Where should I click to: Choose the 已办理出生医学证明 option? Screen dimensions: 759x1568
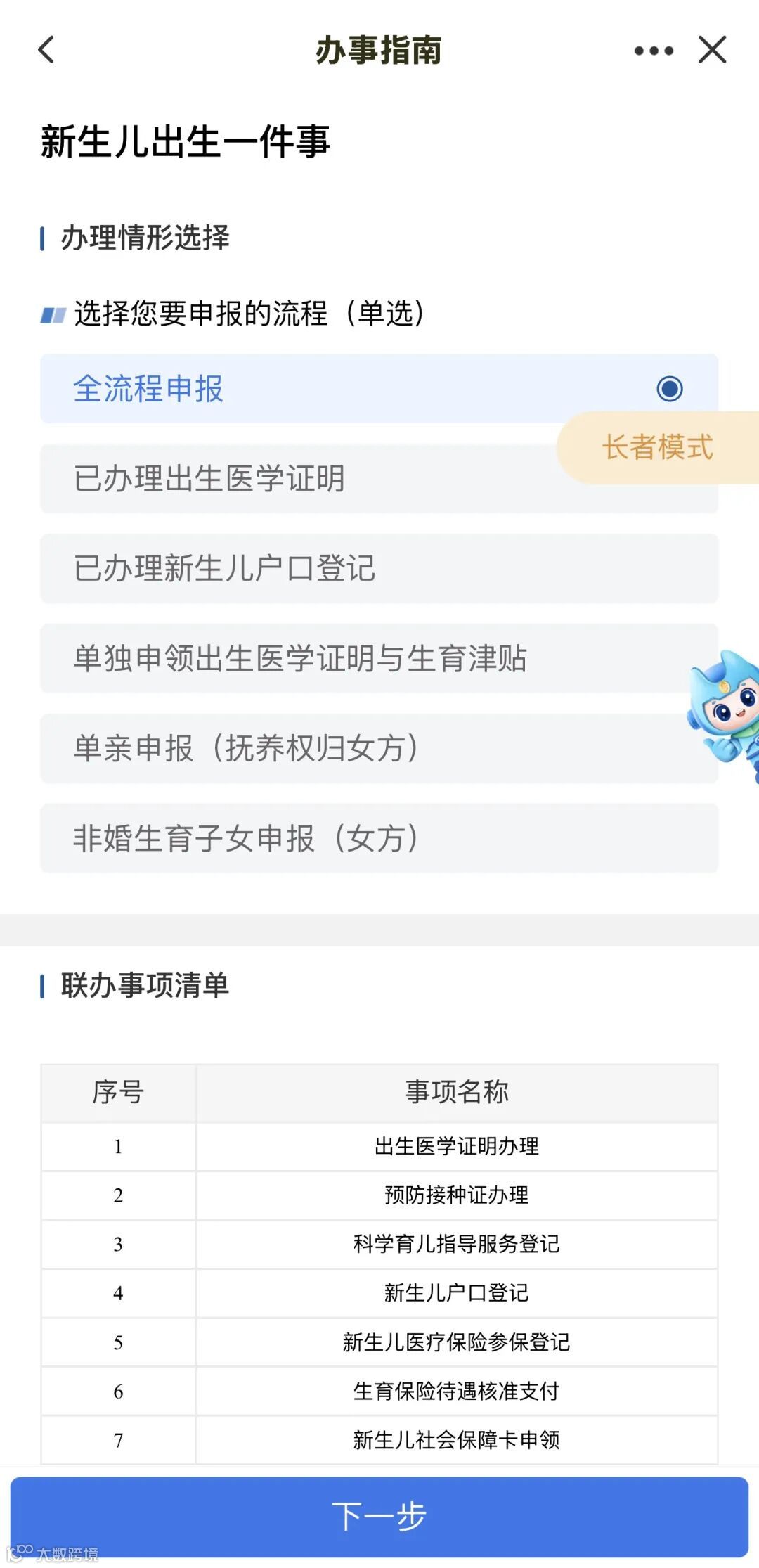(x=379, y=478)
